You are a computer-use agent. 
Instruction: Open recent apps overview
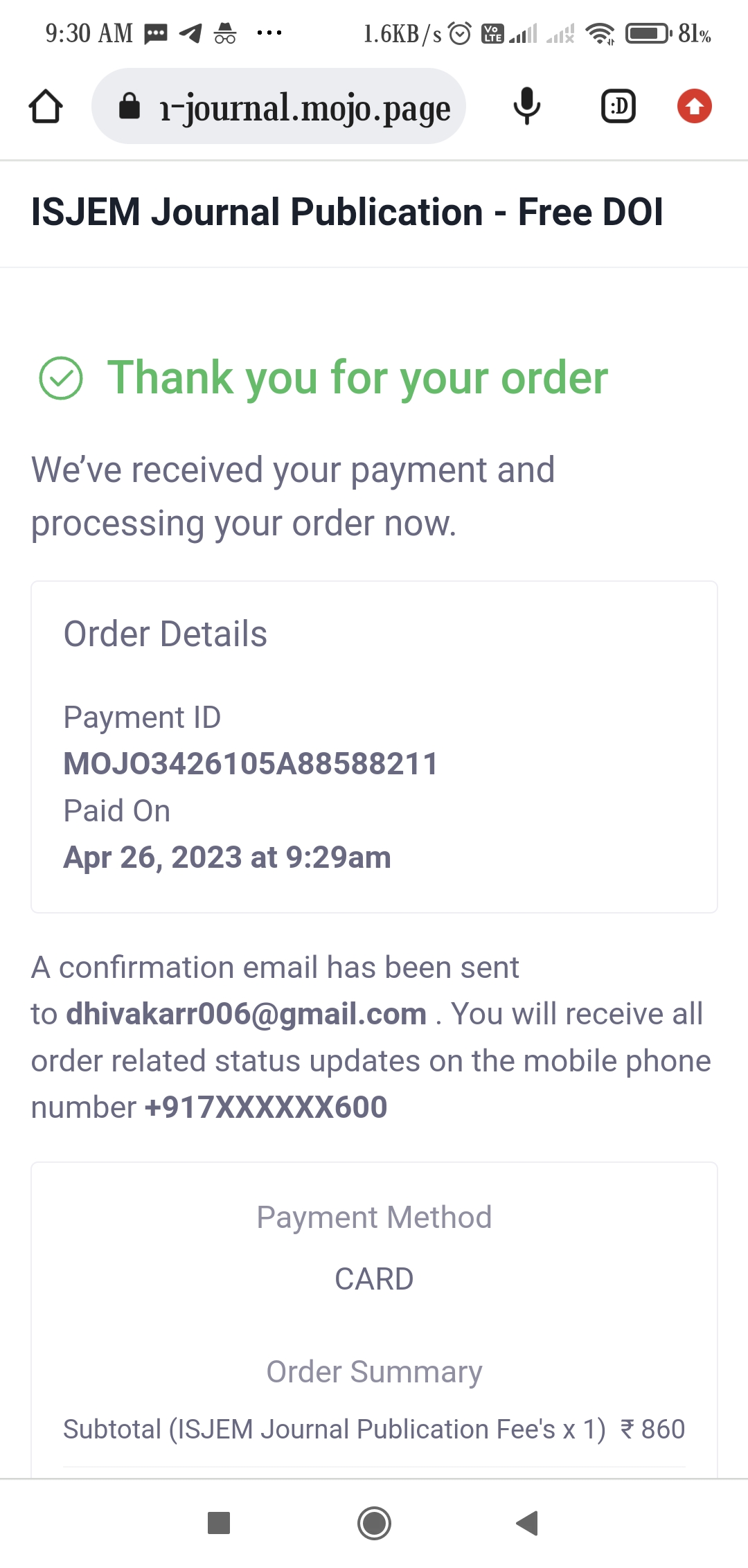click(x=219, y=1523)
